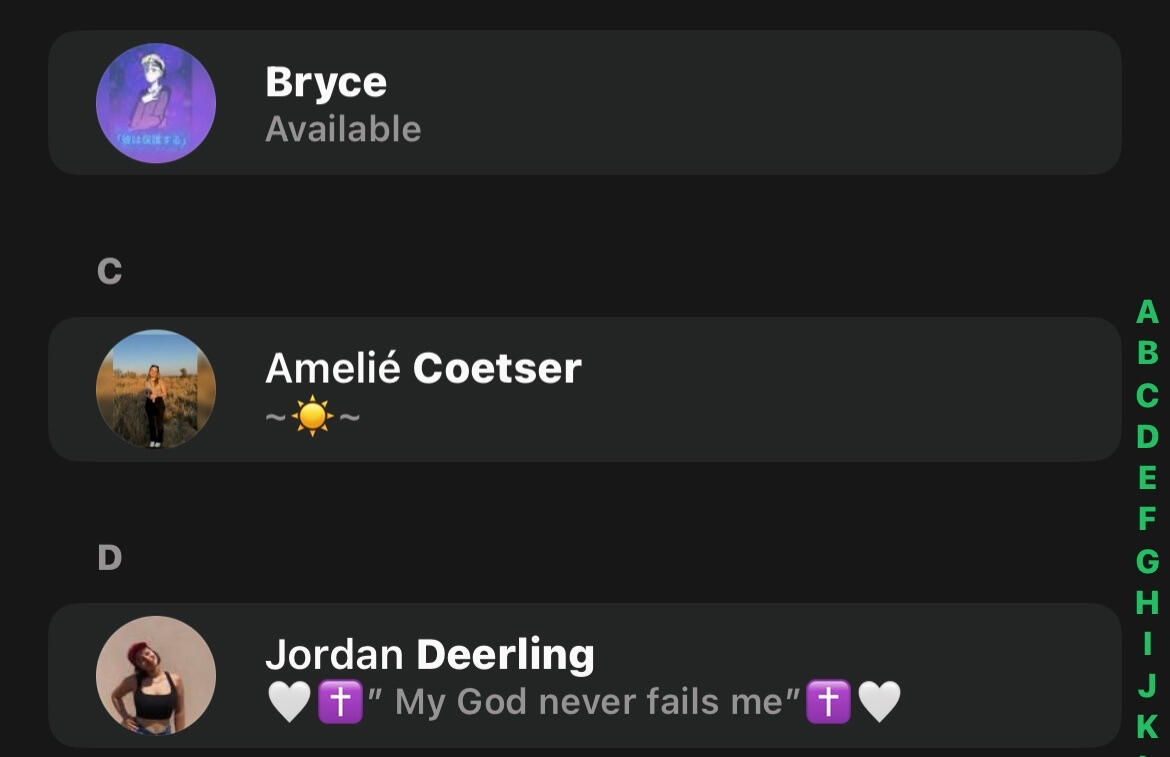
Task: Open Amelié Coetser's contact
Action: tap(584, 389)
